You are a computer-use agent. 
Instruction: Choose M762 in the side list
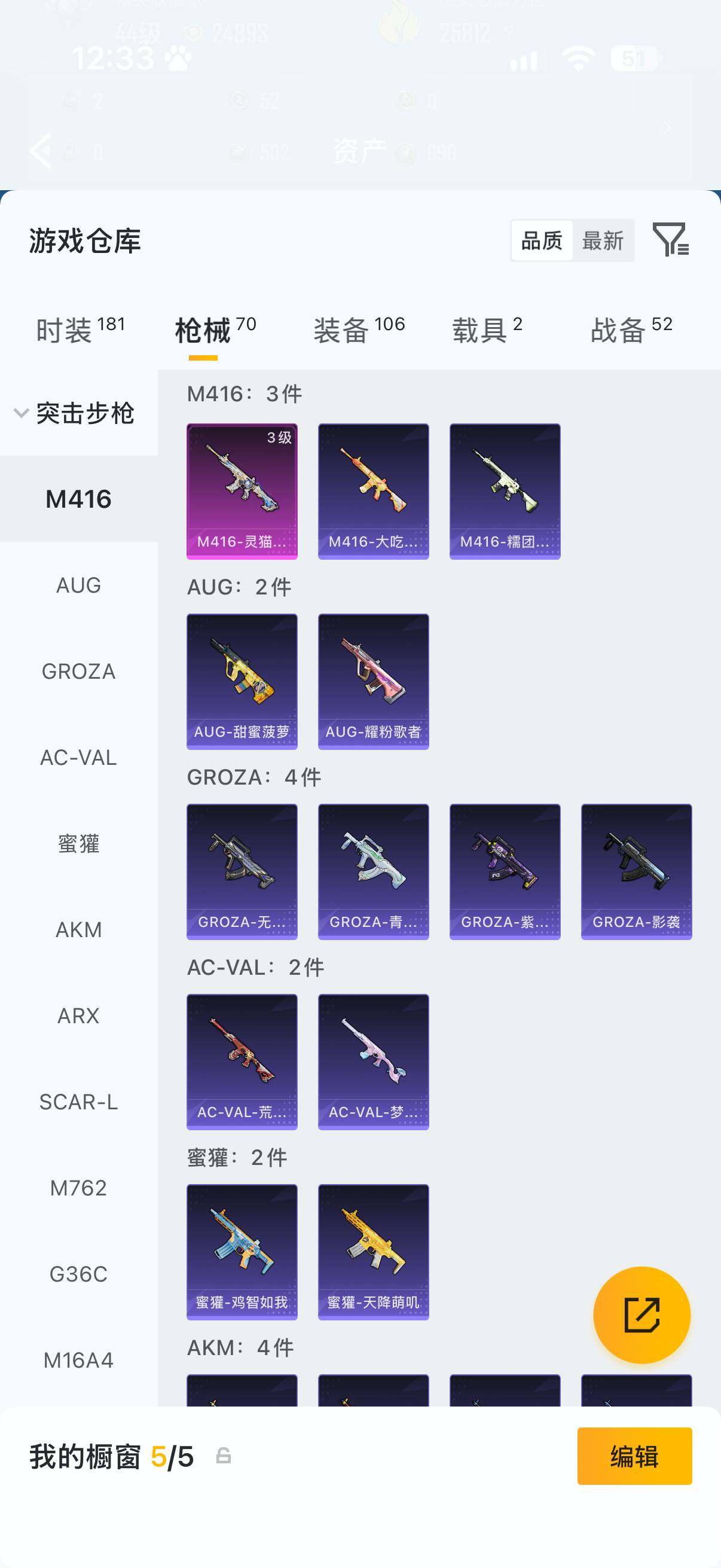coord(78,1188)
